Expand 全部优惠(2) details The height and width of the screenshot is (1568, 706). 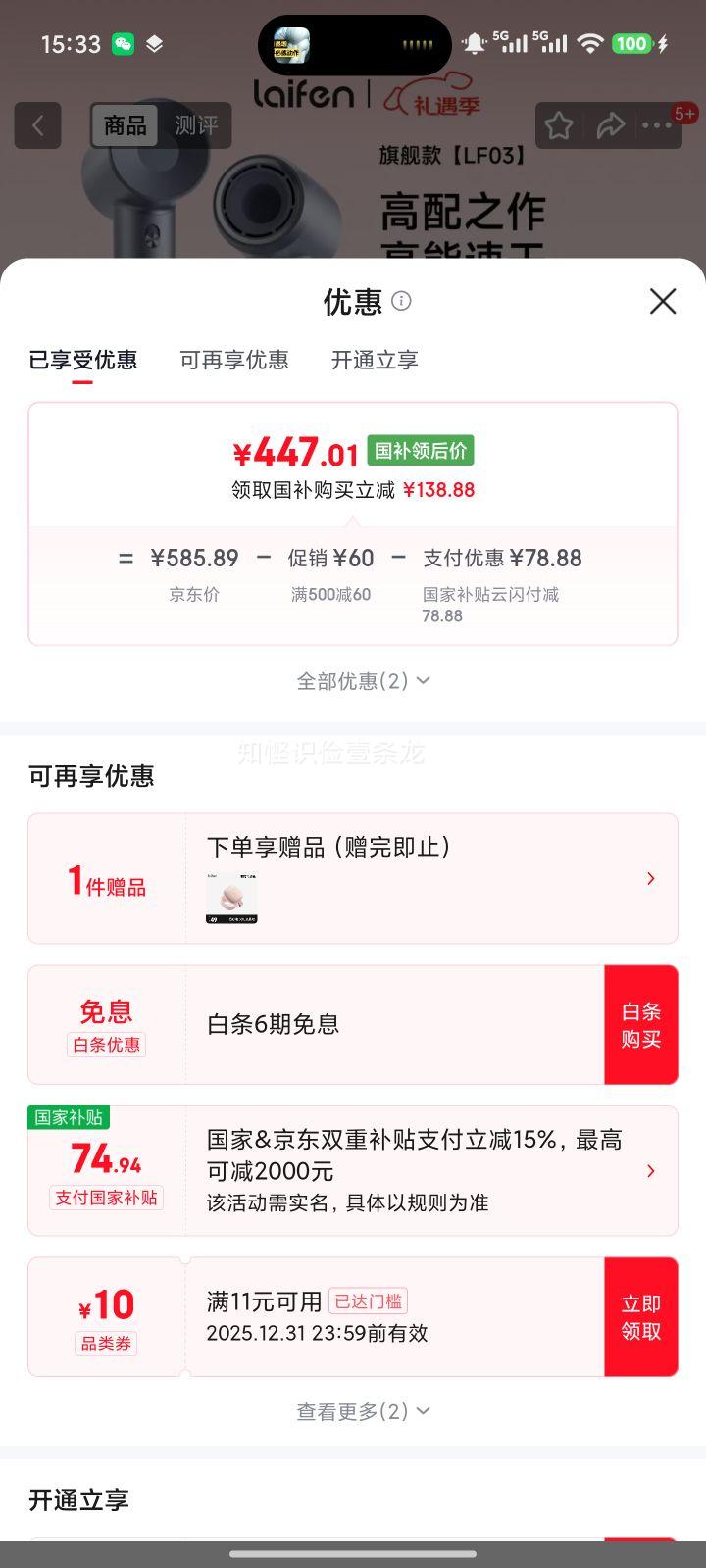361,679
